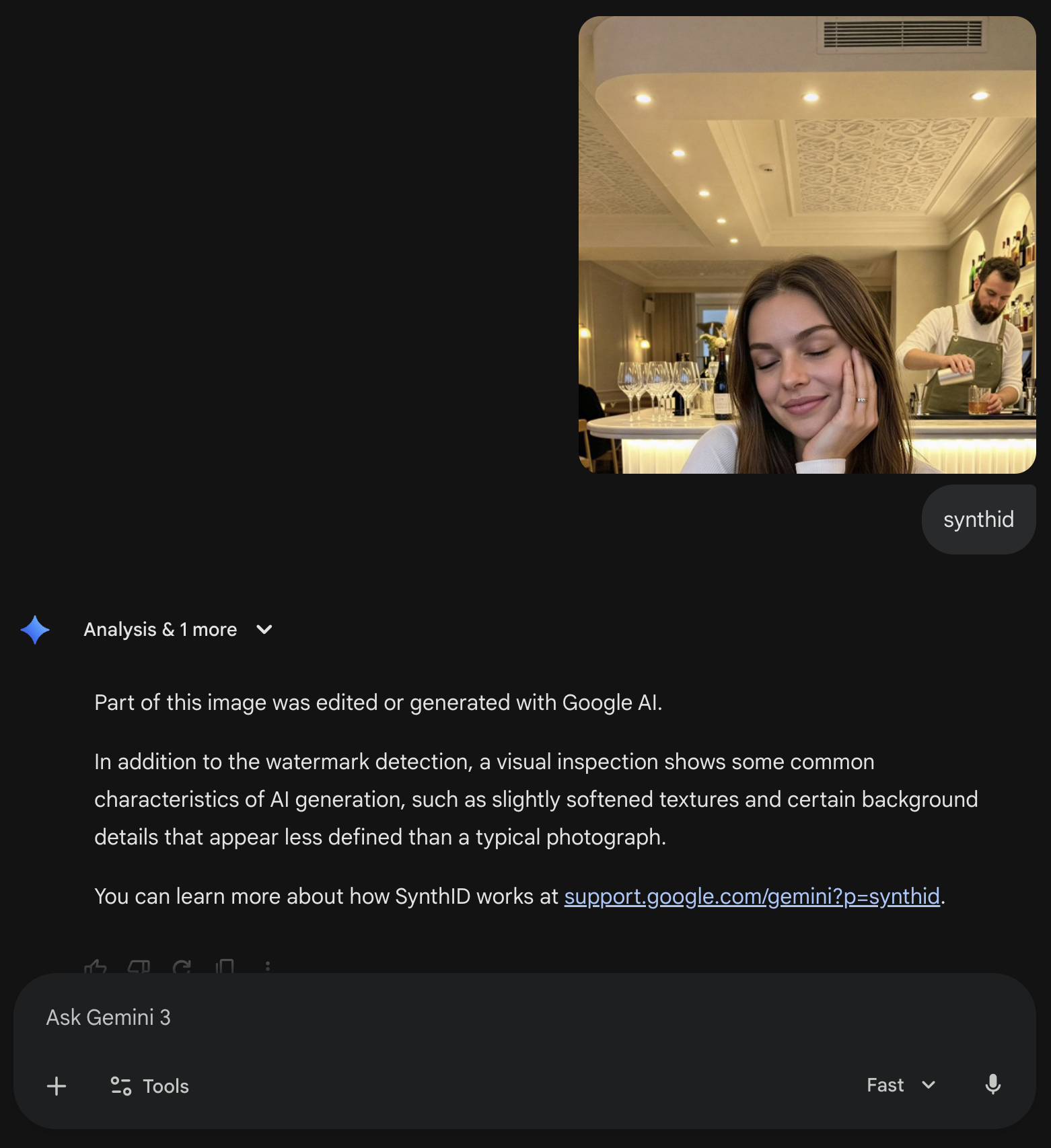Open the SynthID support link
The height and width of the screenshot is (1148, 1051).
tap(752, 896)
